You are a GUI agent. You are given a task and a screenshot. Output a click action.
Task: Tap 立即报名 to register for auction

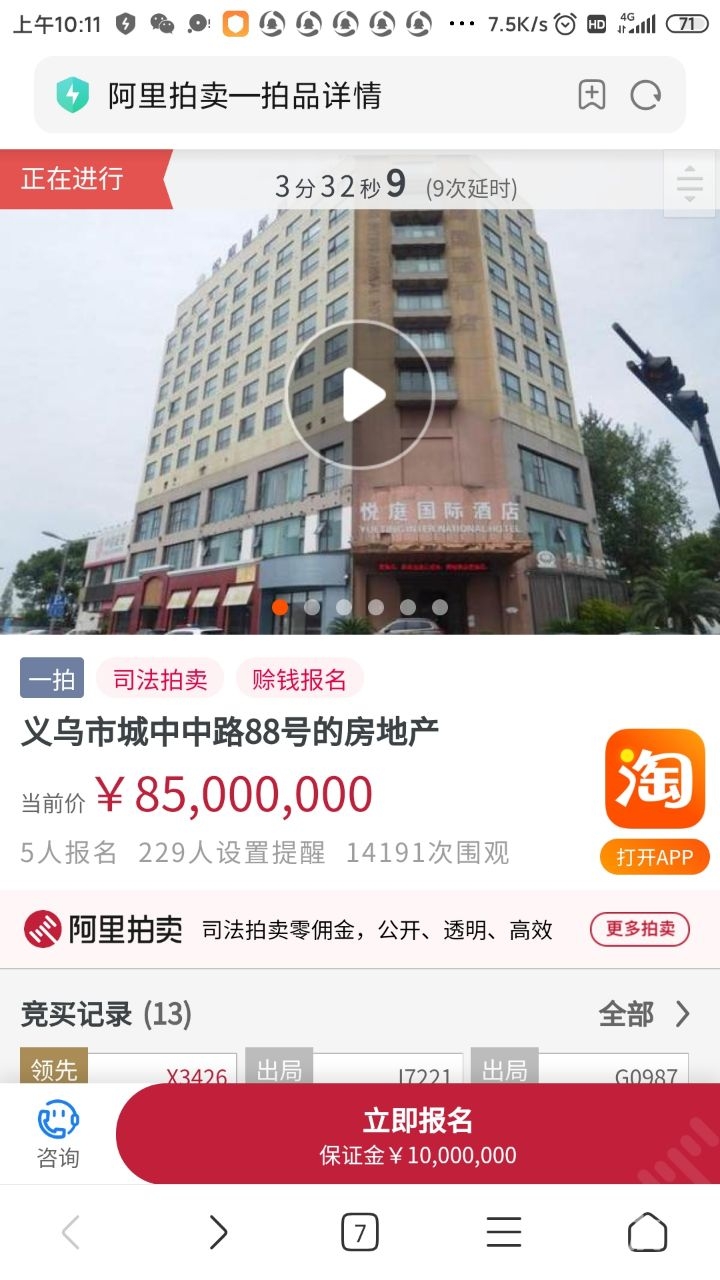418,1134
